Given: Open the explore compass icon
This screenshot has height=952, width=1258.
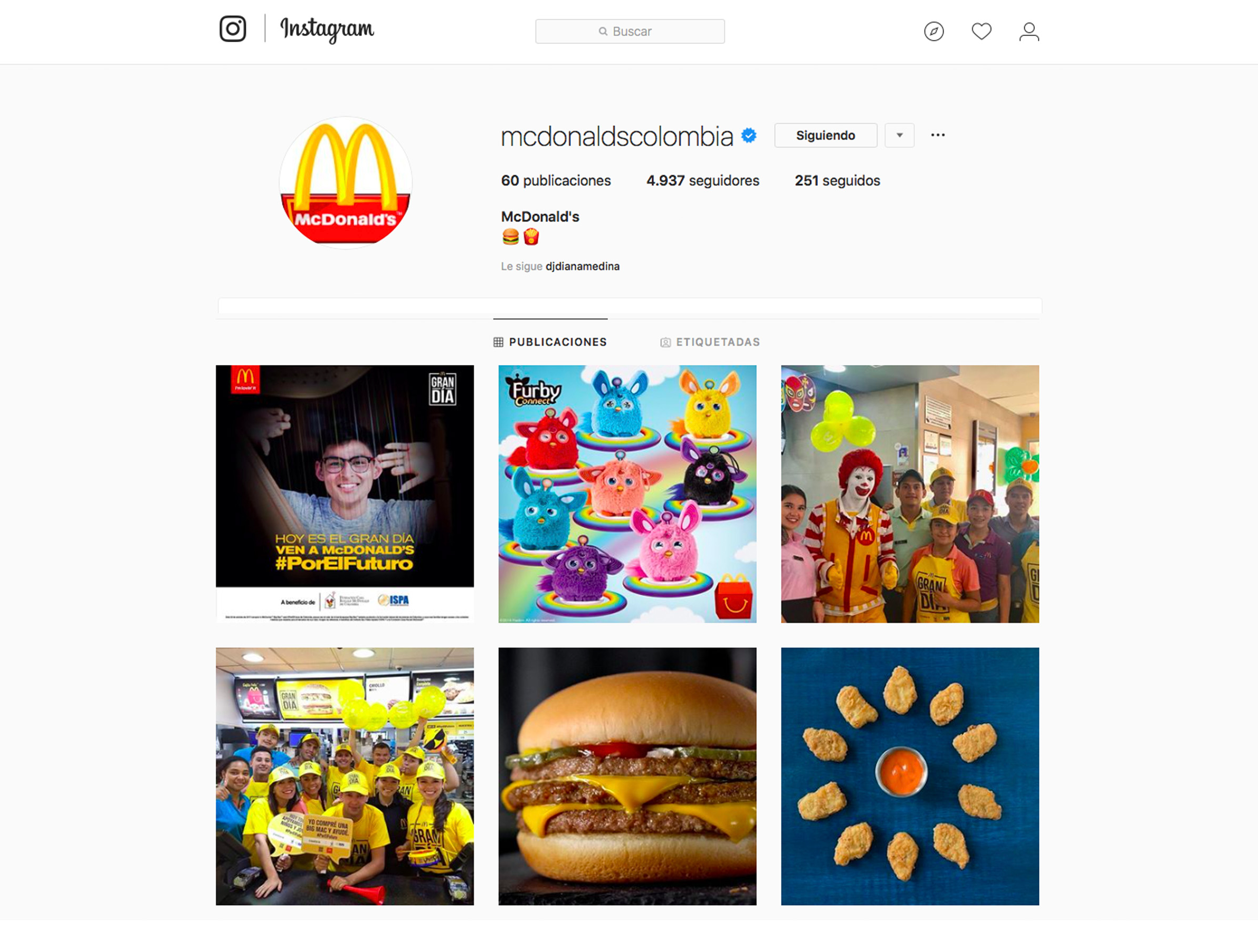Looking at the screenshot, I should (933, 31).
